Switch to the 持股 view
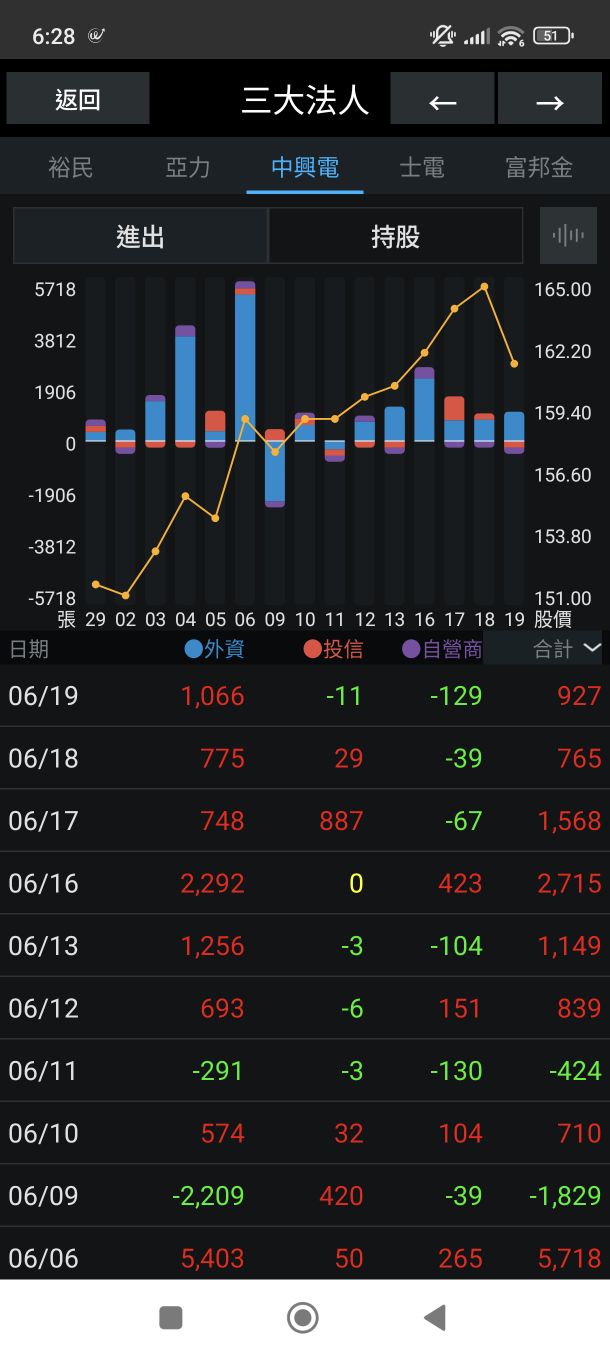This screenshot has height=1356, width=610. pyautogui.click(x=395, y=236)
